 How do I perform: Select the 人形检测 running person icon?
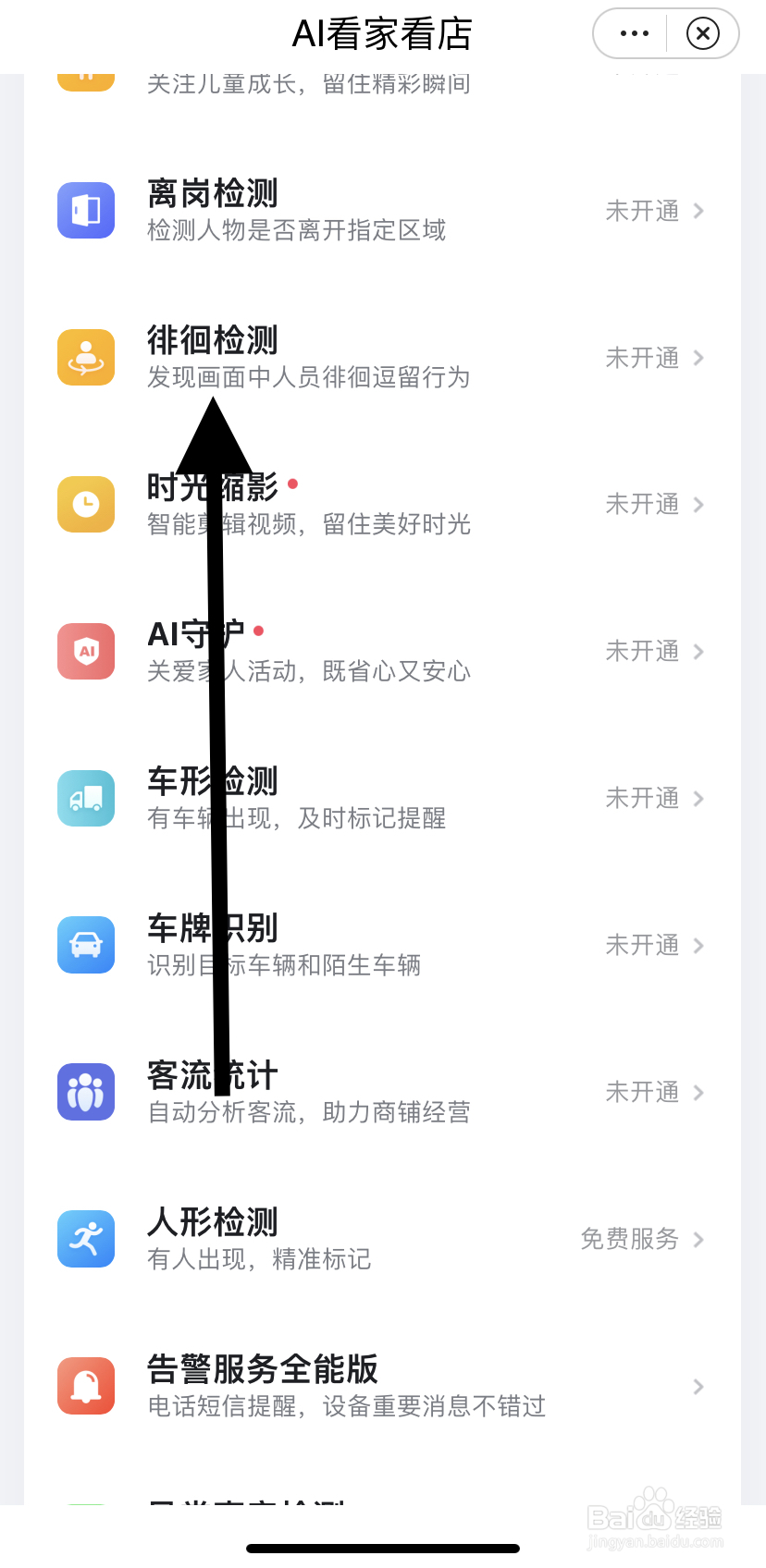pyautogui.click(x=85, y=1239)
